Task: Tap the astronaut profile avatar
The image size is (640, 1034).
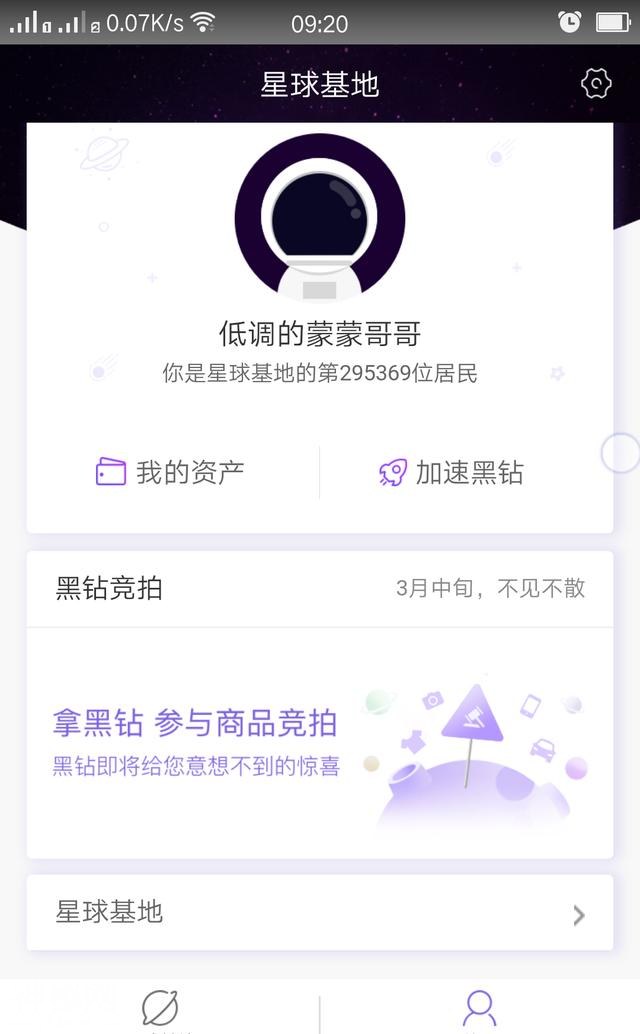Action: click(320, 219)
